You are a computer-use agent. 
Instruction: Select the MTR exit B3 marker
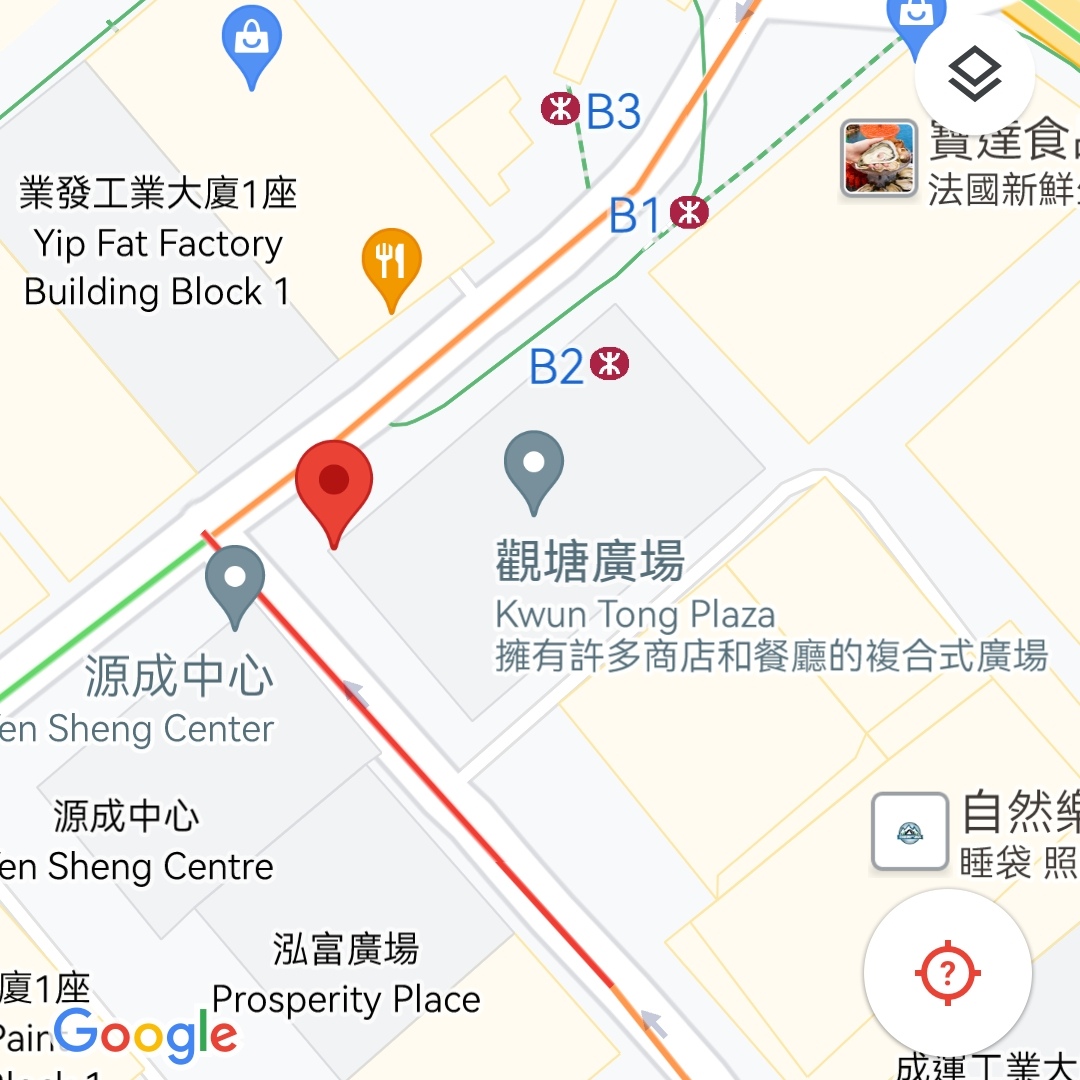pos(560,109)
